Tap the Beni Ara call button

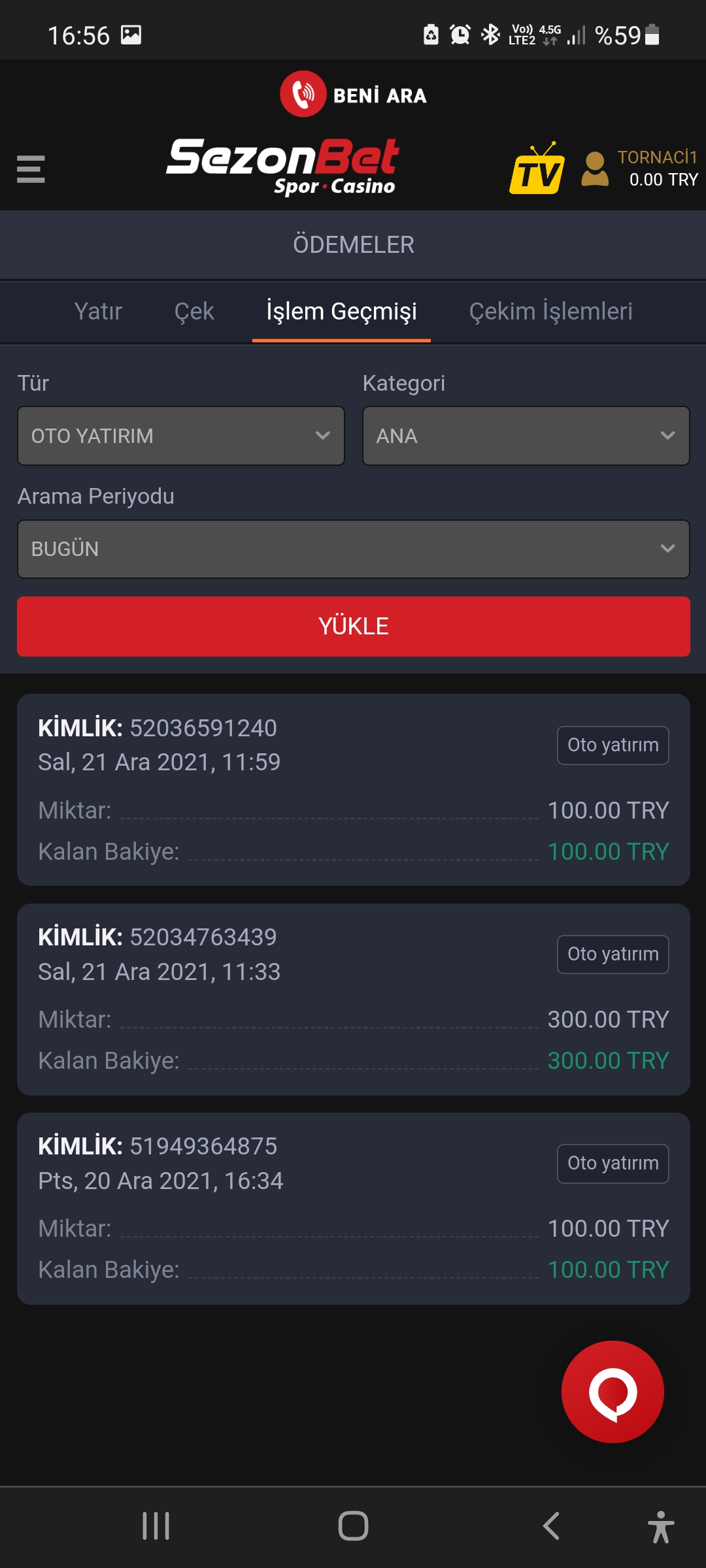point(354,94)
